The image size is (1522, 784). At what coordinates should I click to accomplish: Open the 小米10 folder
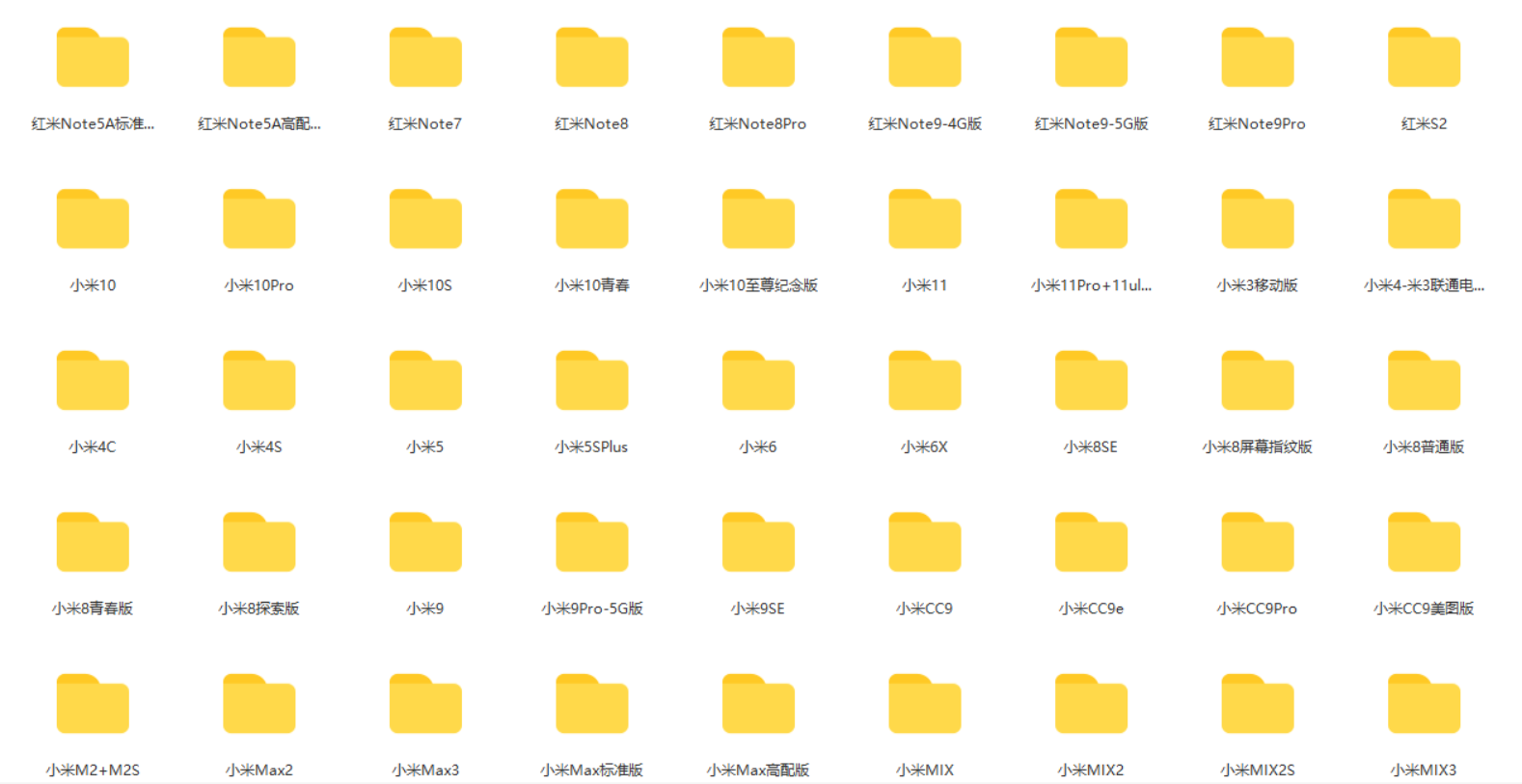click(93, 221)
